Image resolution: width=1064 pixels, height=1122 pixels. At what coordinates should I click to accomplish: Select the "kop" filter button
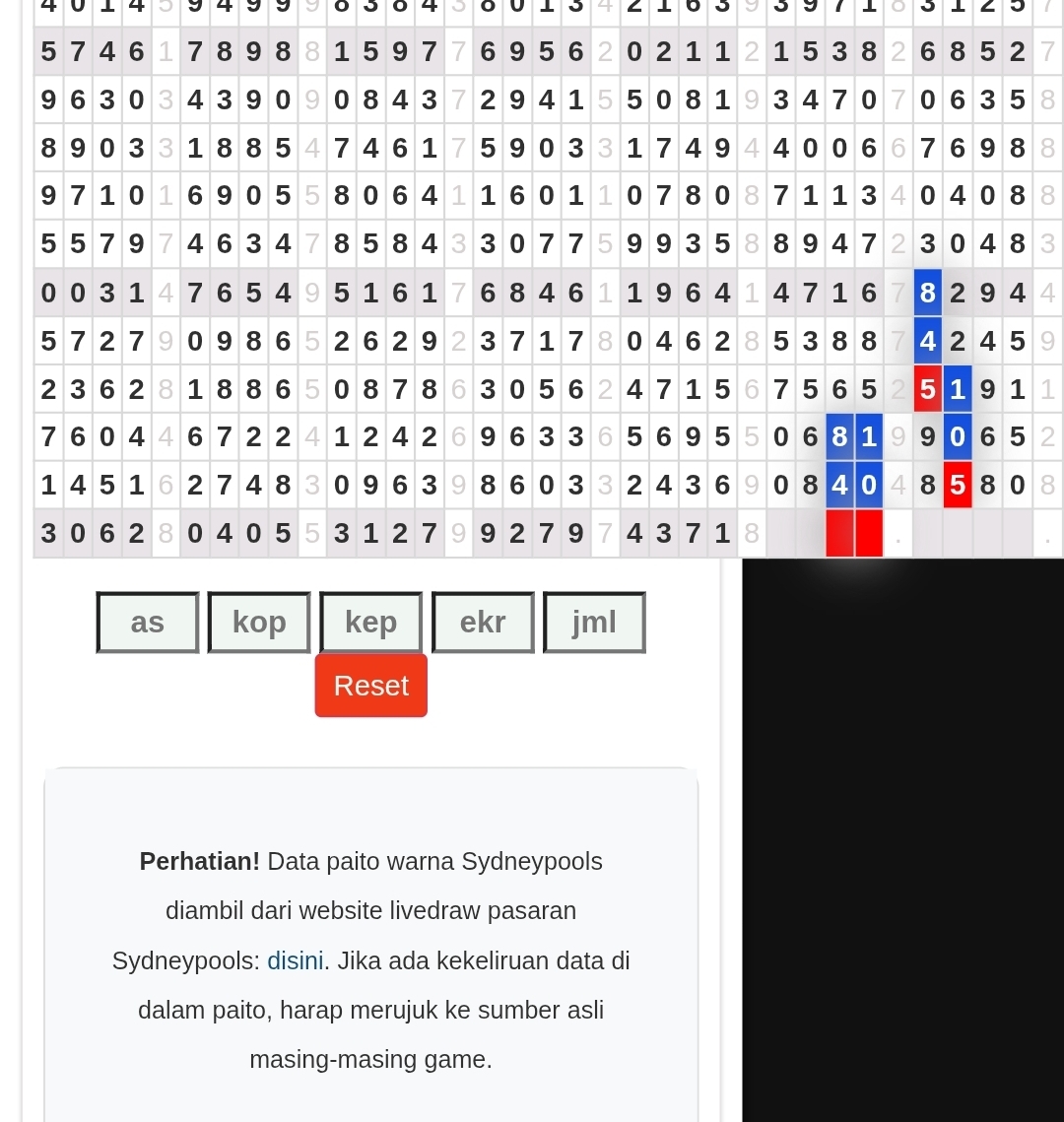click(x=259, y=623)
